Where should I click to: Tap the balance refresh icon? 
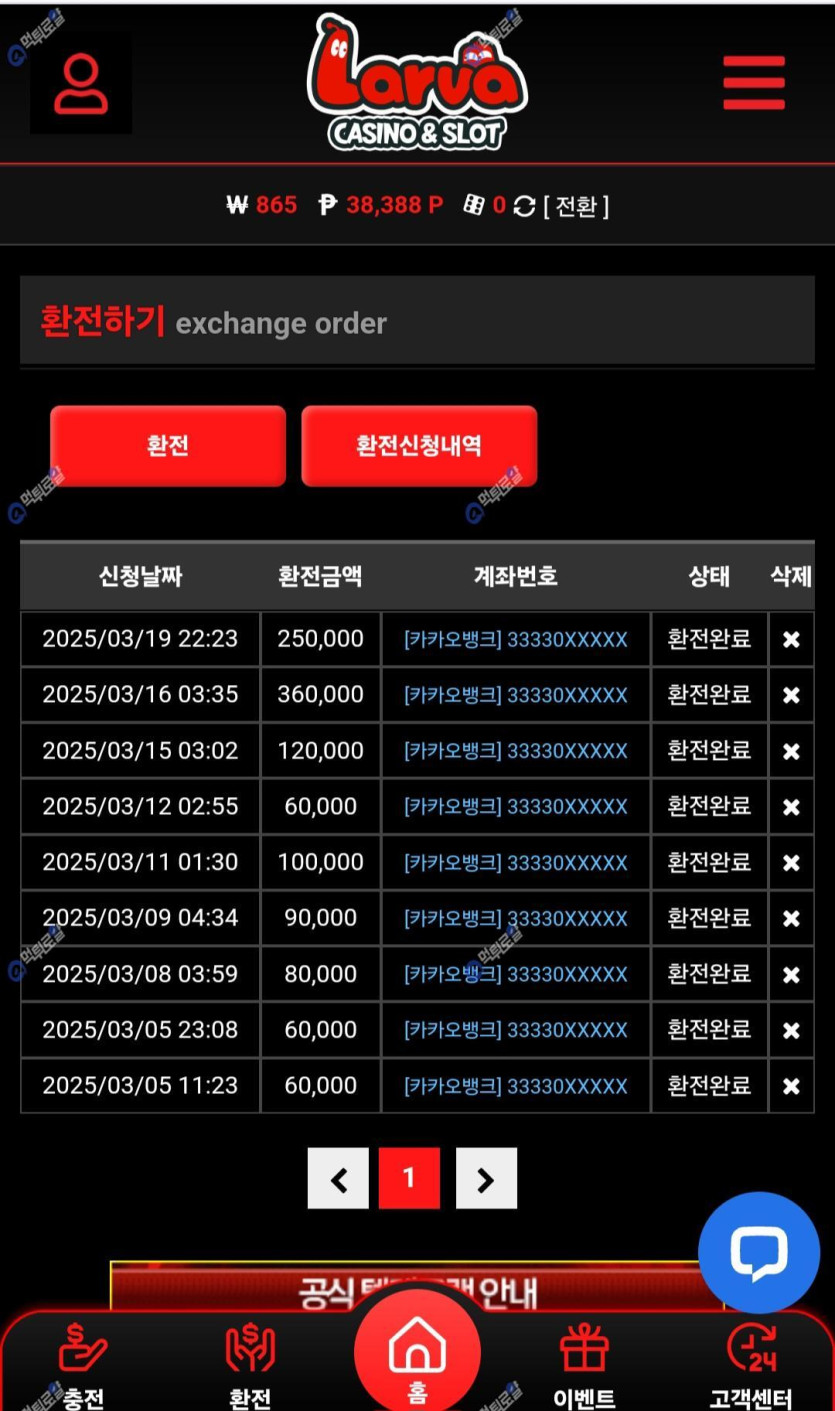click(x=524, y=206)
